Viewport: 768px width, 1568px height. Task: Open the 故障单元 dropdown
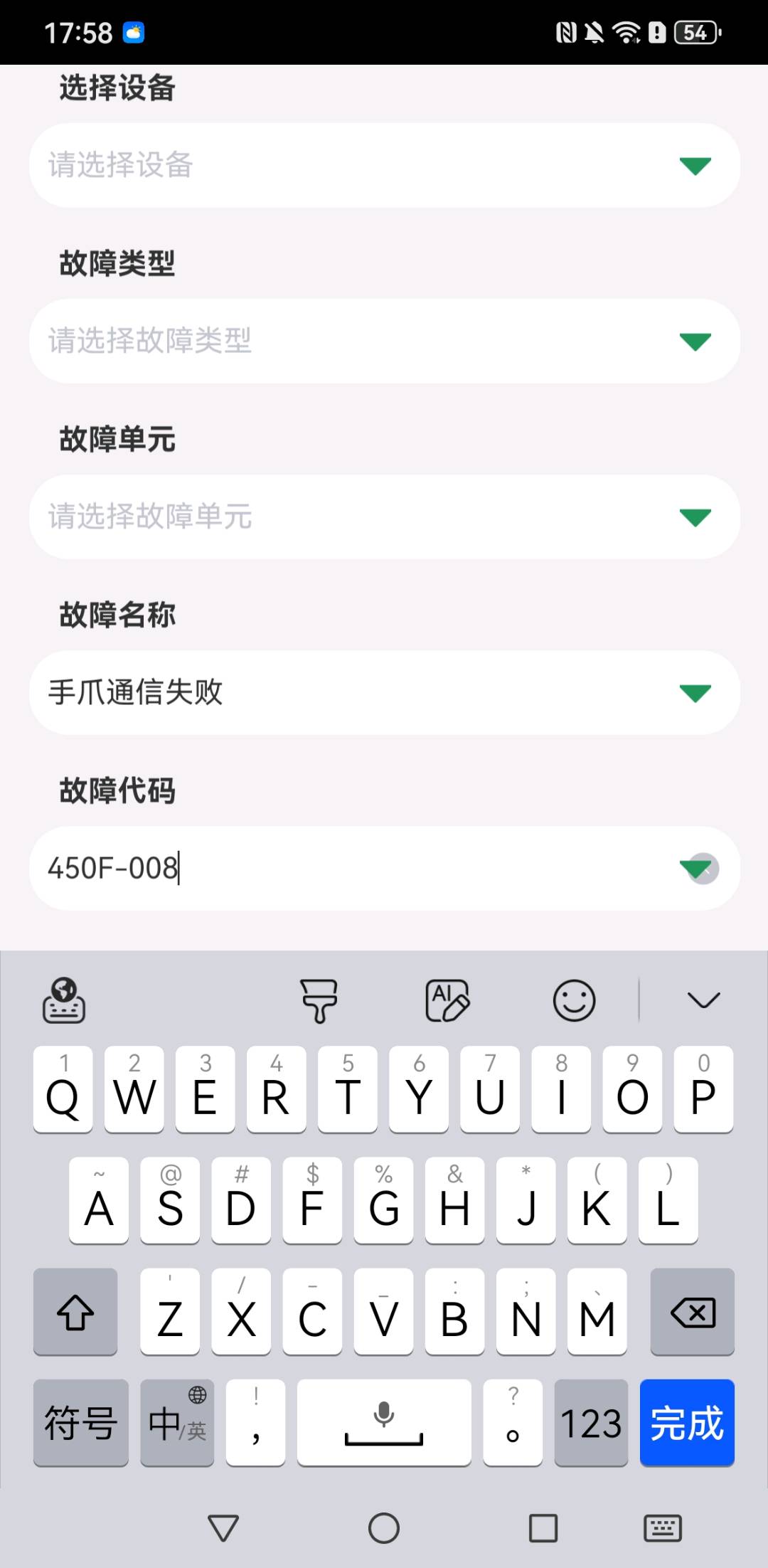click(x=384, y=517)
